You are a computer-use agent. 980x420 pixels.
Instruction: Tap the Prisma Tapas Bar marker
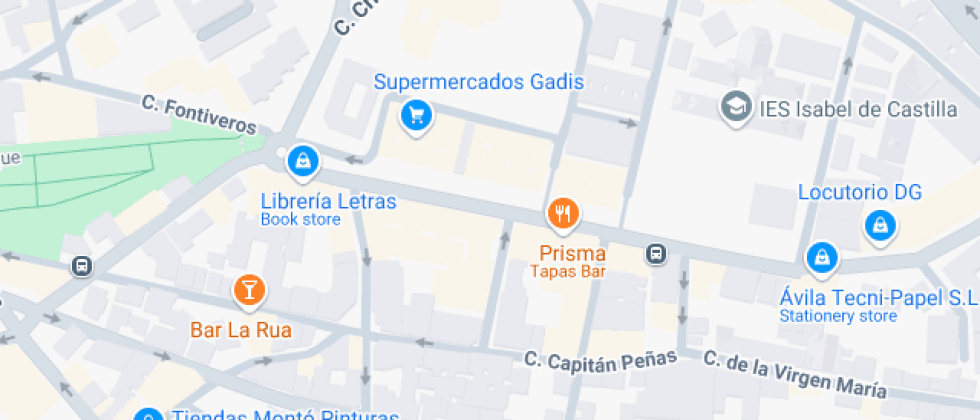563,213
